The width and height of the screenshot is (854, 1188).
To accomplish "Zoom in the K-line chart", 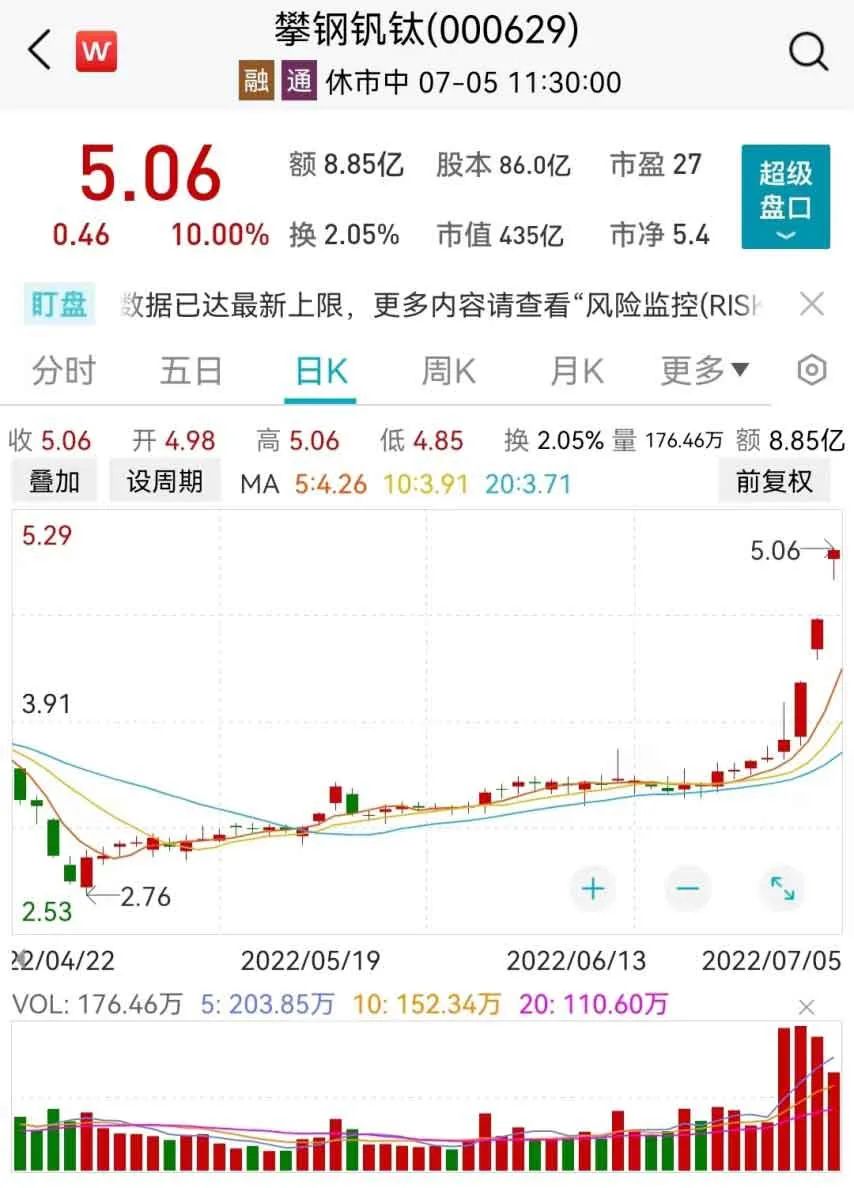I will pos(593,888).
